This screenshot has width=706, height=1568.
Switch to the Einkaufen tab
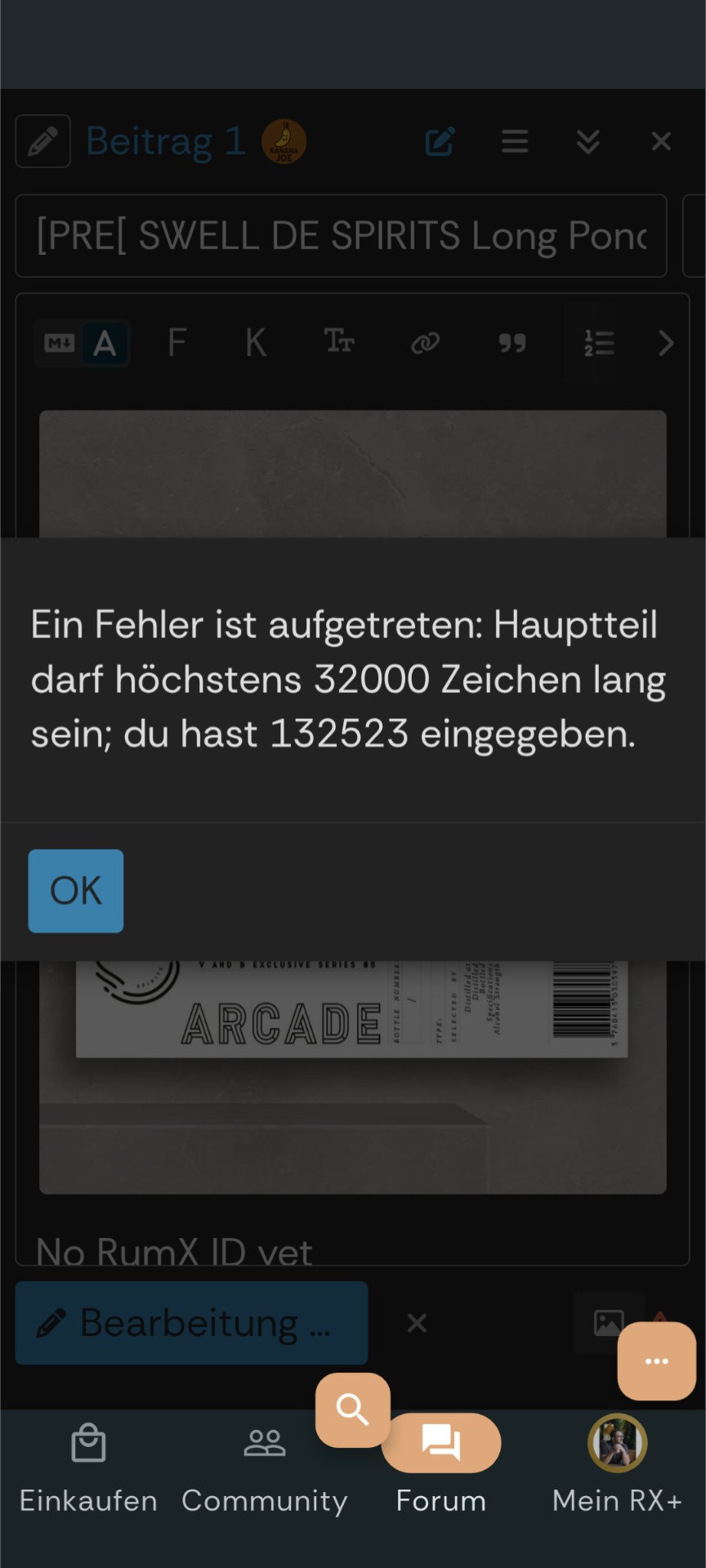(x=88, y=1468)
